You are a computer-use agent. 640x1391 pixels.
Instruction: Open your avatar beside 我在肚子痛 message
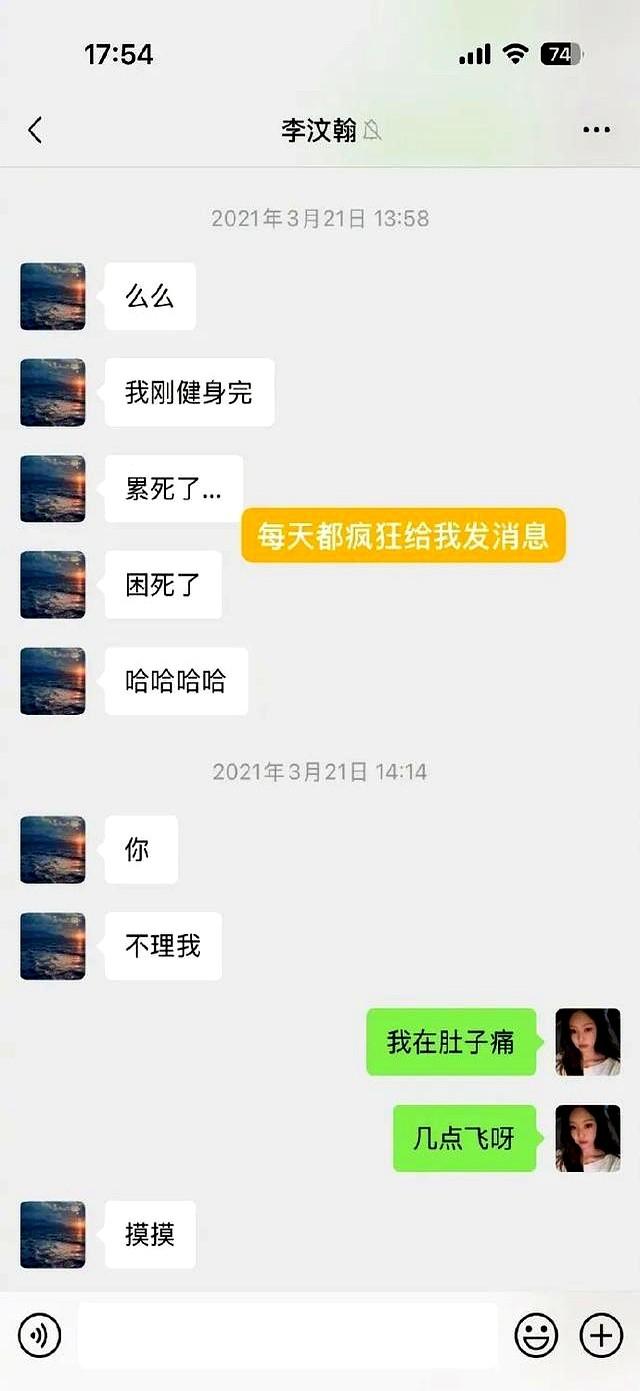click(588, 1042)
